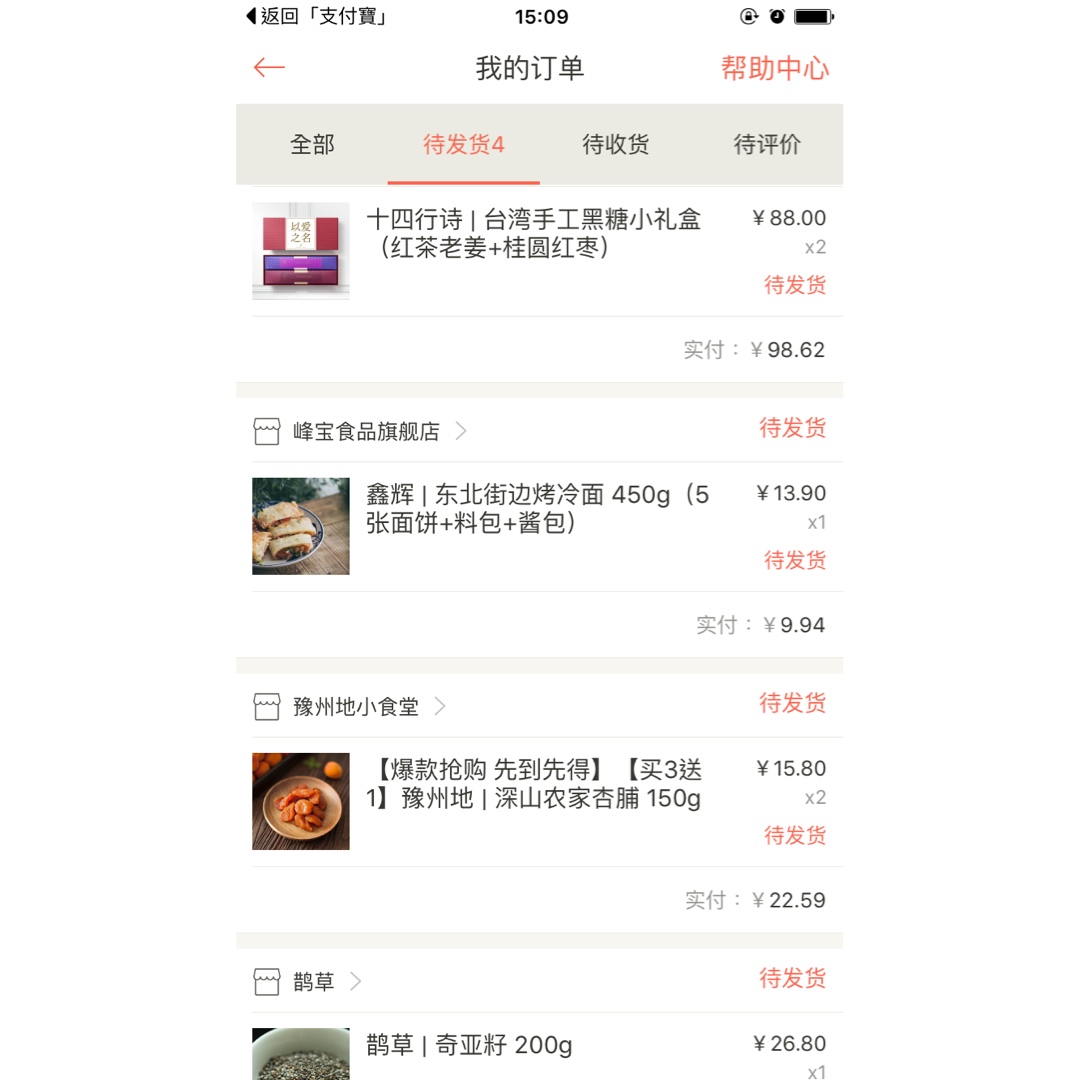Switch to the 待收货 tab

pos(616,144)
